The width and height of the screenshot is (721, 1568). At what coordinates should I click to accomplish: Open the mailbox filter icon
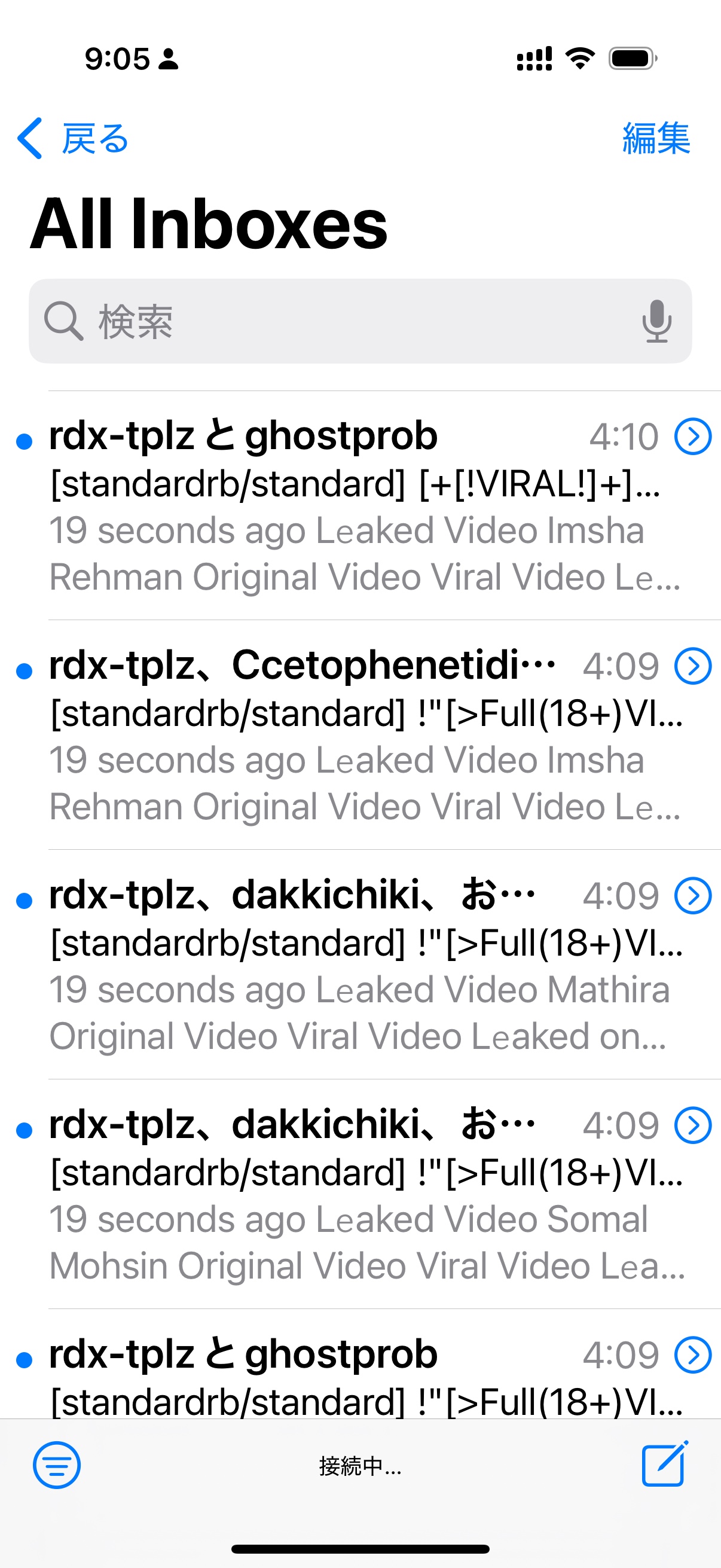coord(57,1465)
